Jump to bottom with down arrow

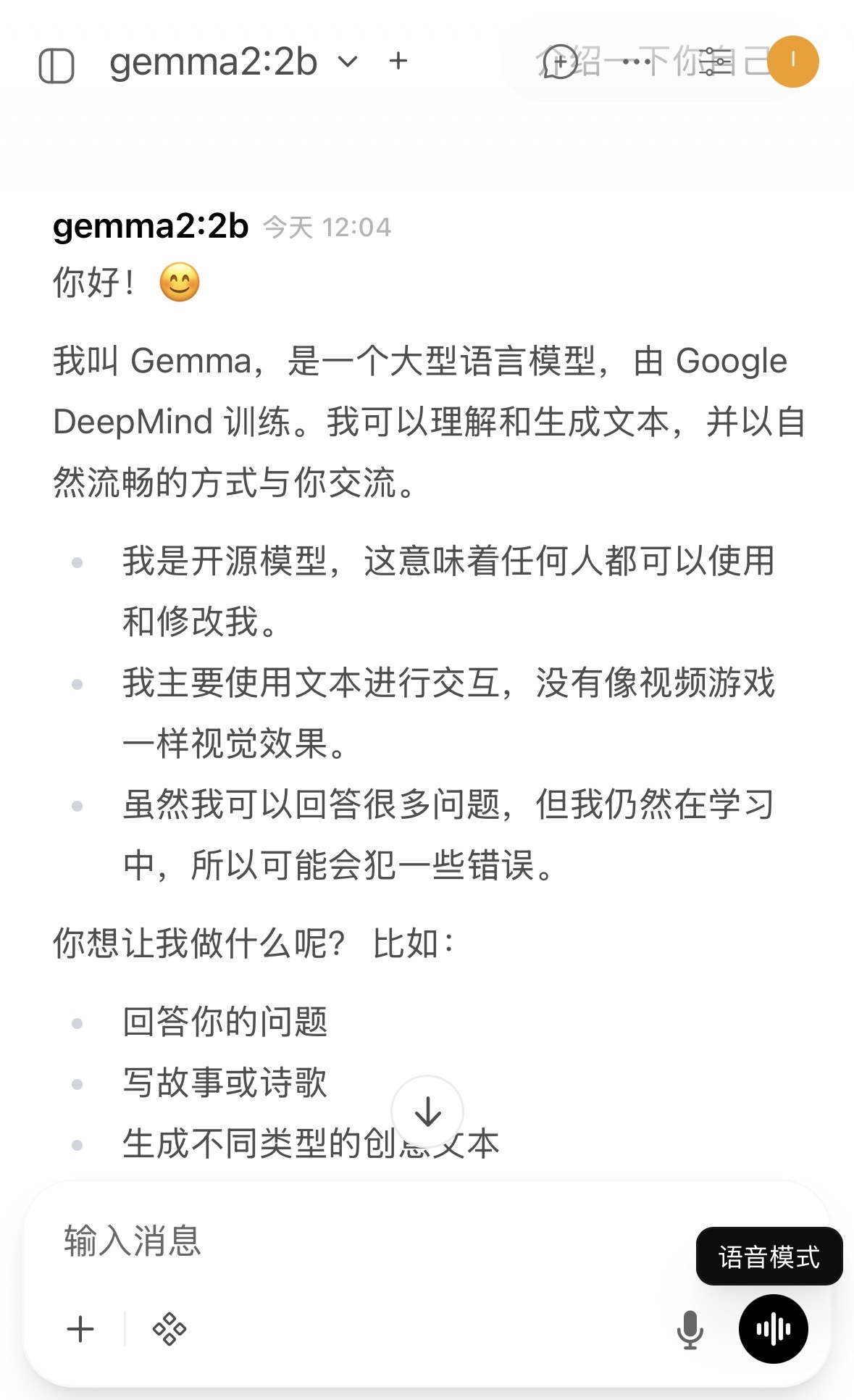click(427, 1111)
